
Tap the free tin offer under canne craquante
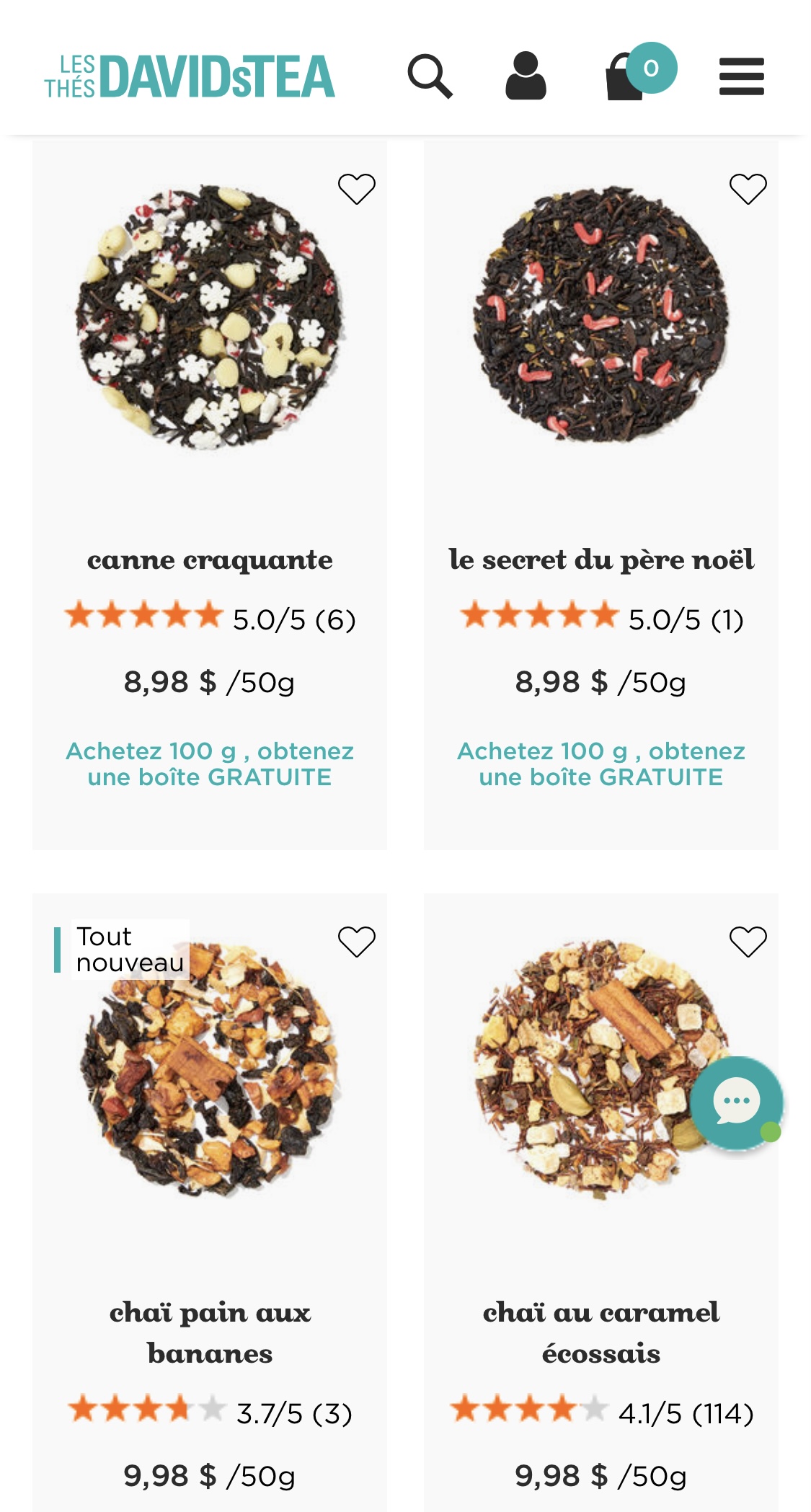click(x=210, y=764)
